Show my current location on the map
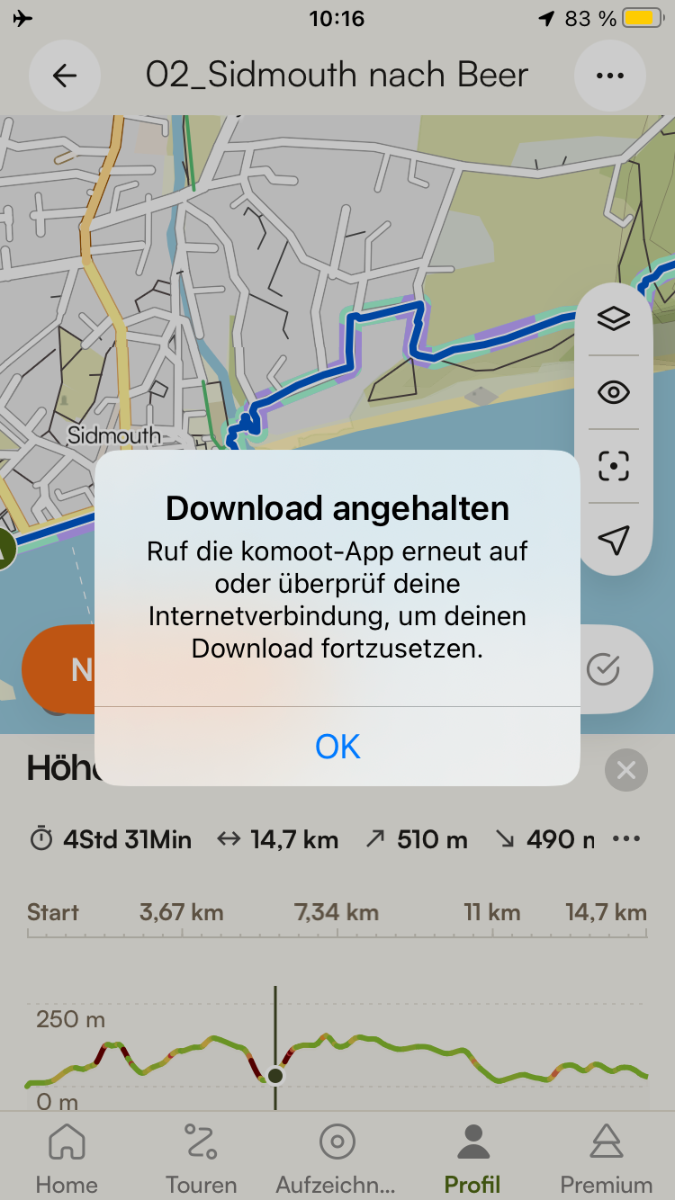The image size is (675, 1200). pos(614,540)
